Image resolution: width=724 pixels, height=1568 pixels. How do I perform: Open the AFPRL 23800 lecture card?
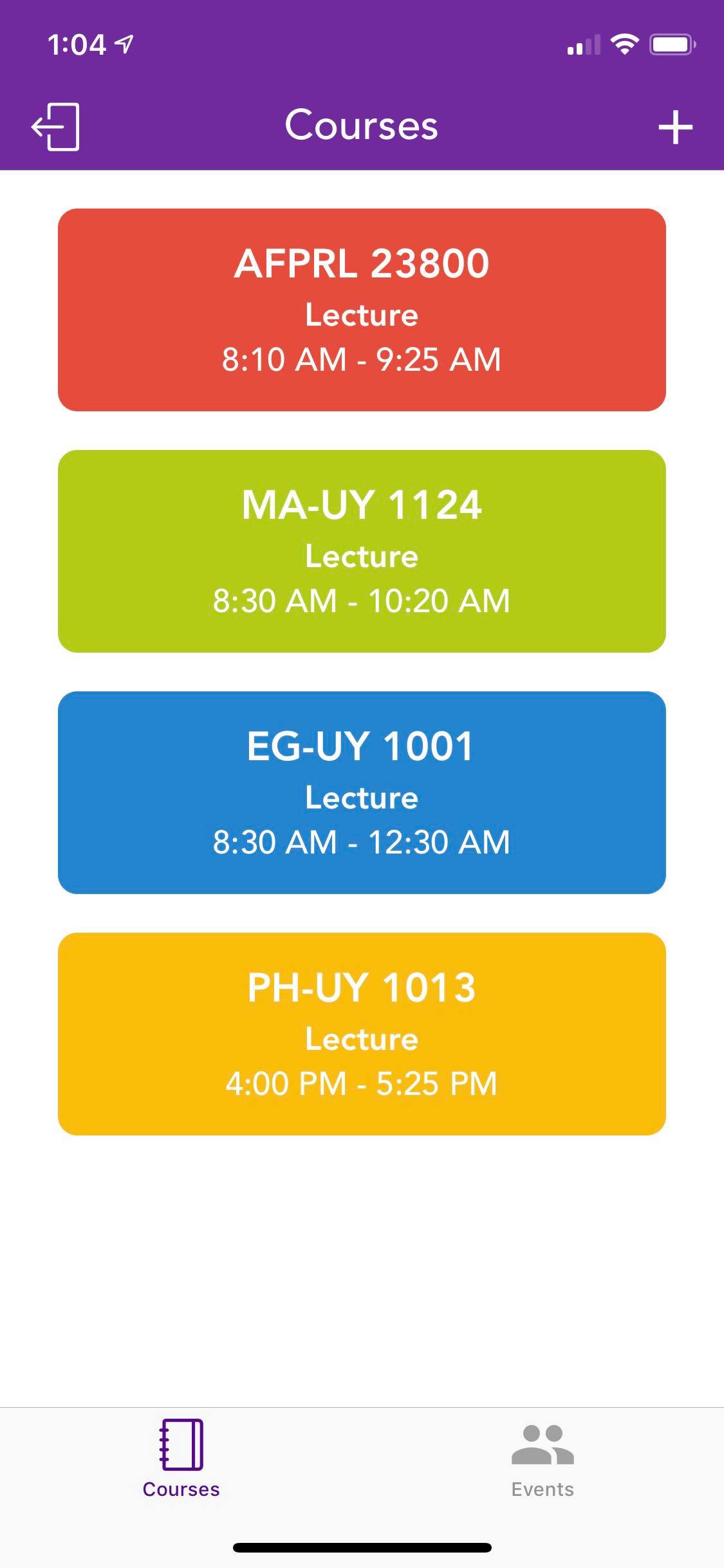coord(362,310)
